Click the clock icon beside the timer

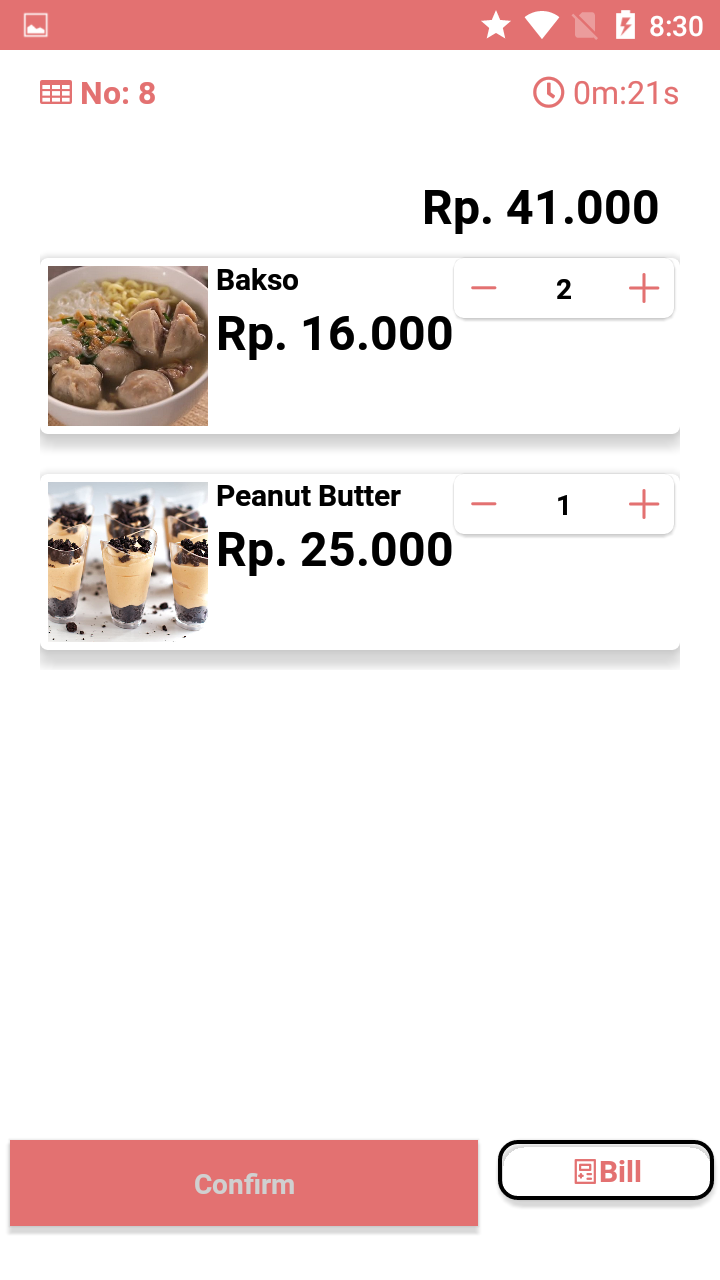point(549,92)
